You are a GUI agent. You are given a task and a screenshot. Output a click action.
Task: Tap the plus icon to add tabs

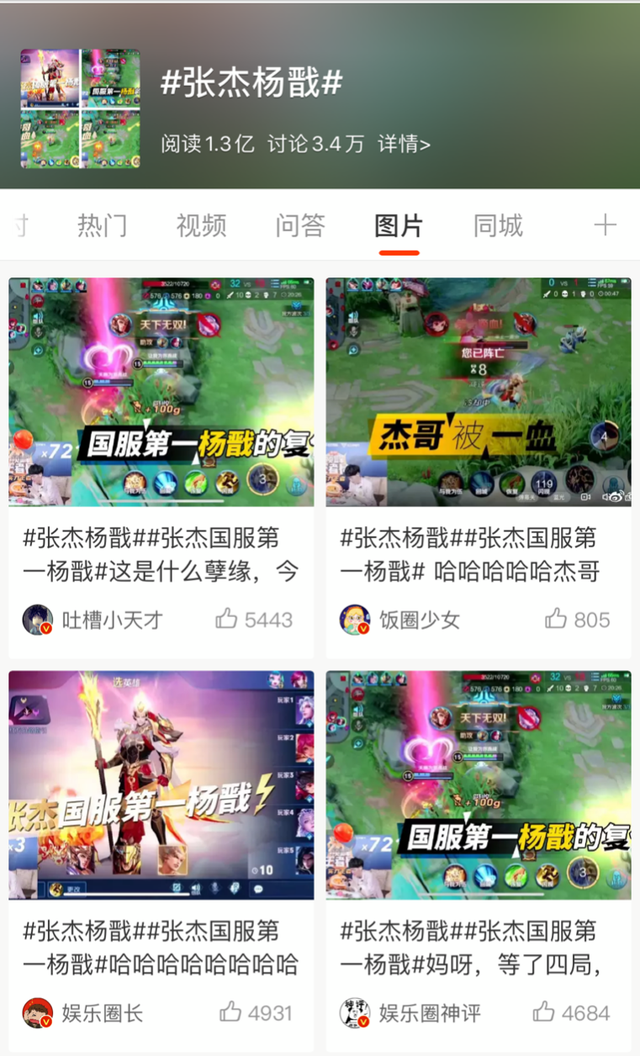click(605, 226)
